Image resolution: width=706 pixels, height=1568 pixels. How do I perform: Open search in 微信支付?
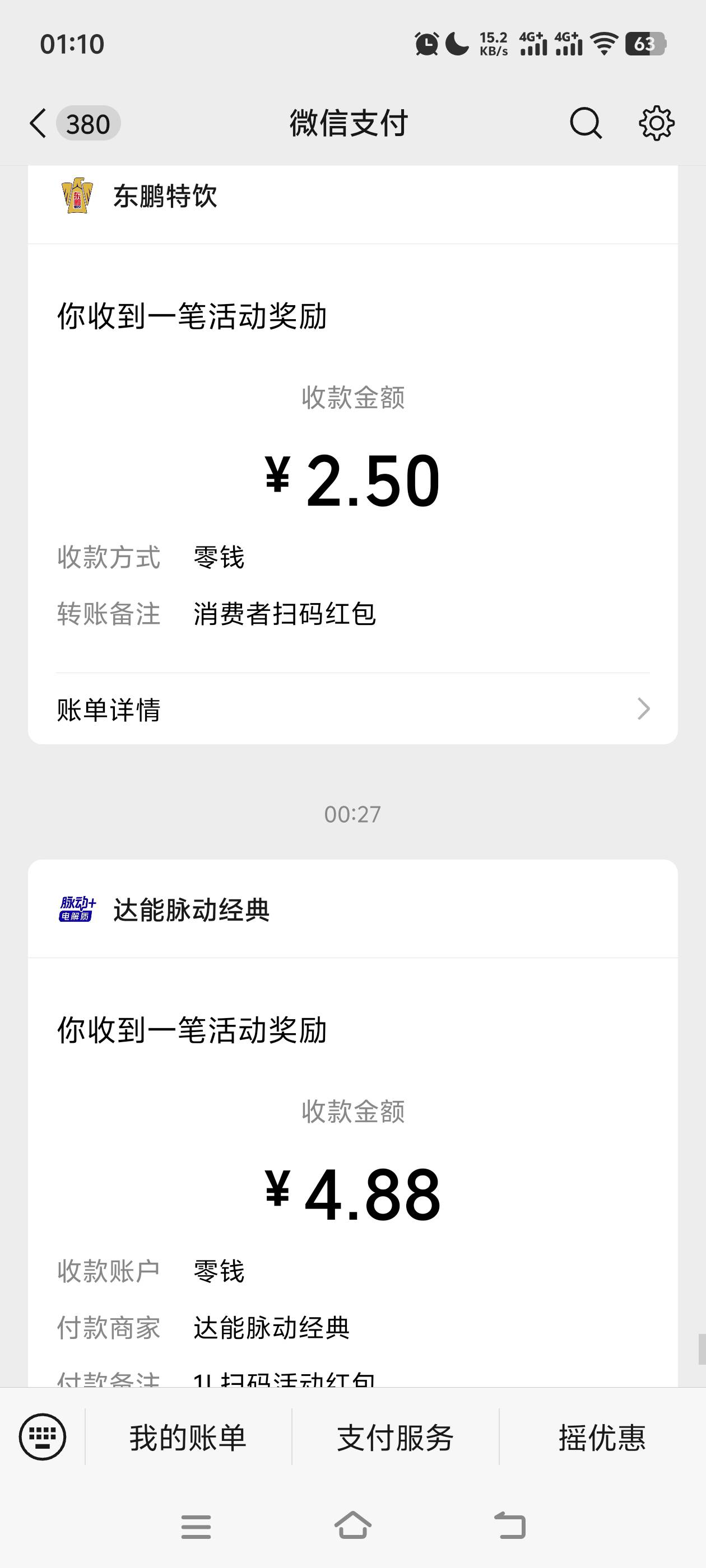point(586,124)
